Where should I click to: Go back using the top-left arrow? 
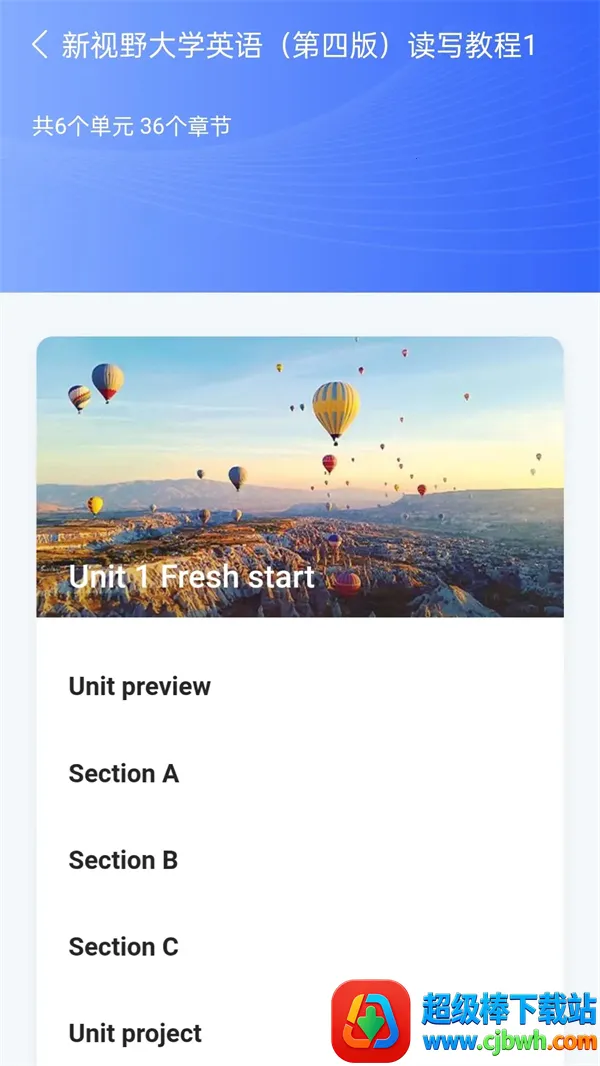click(x=40, y=45)
